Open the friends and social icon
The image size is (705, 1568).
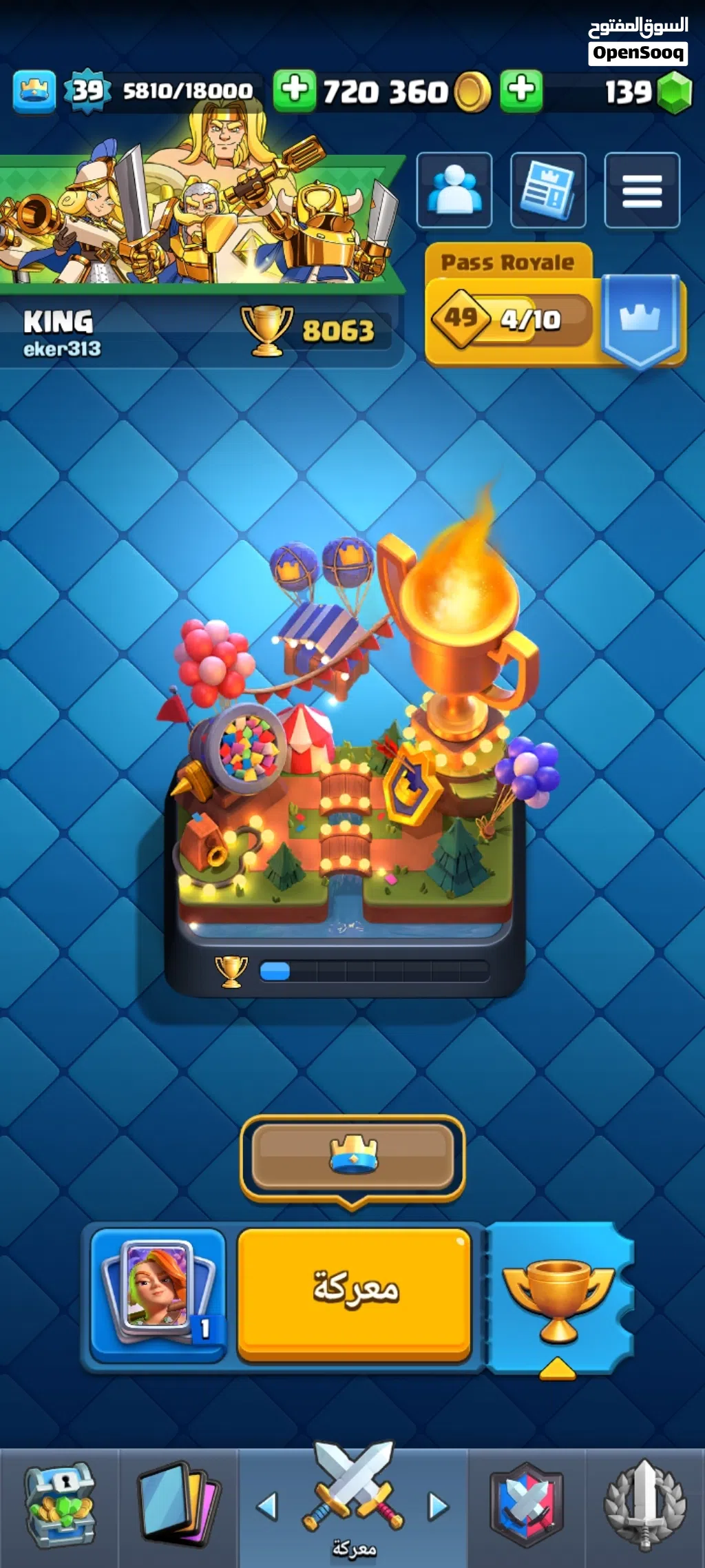click(454, 190)
